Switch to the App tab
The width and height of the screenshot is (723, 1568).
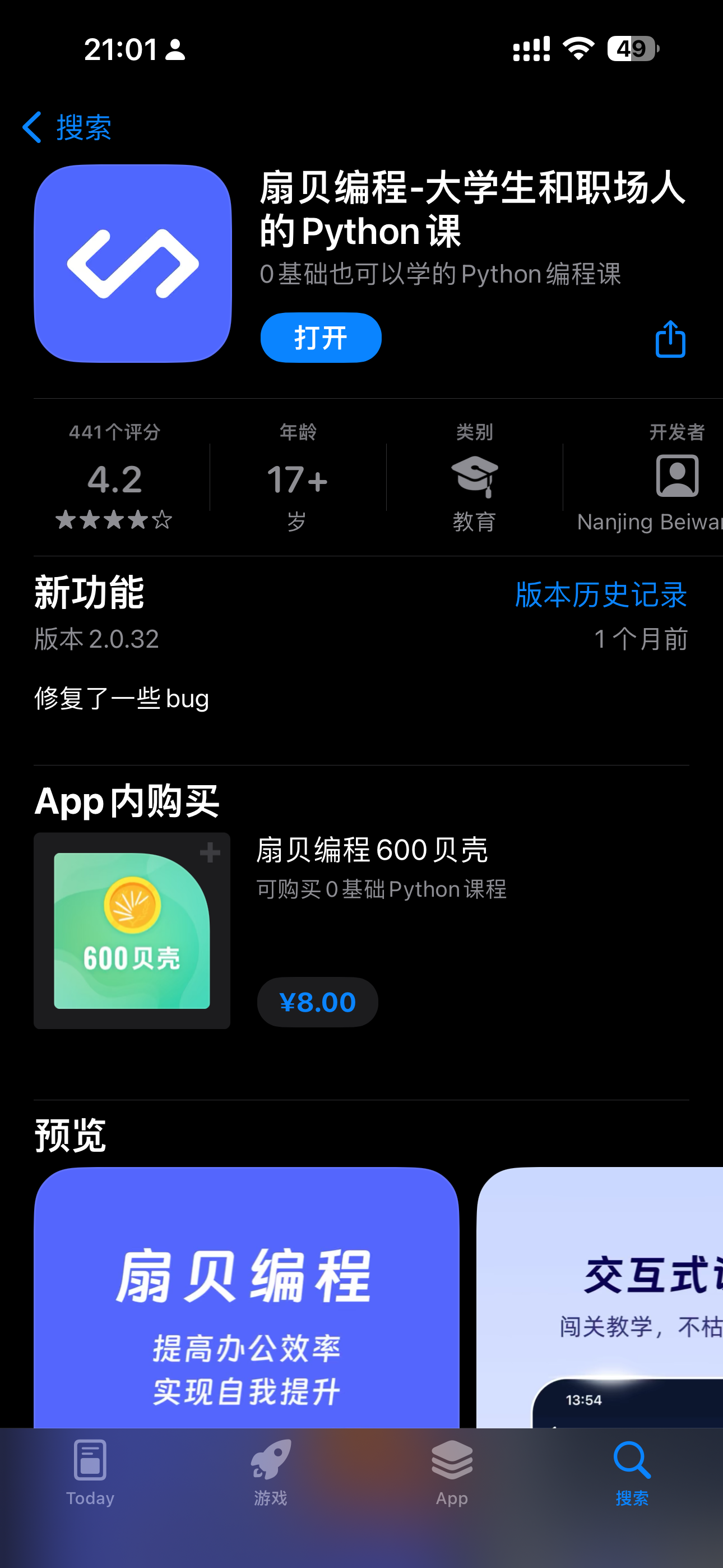pyautogui.click(x=452, y=1472)
